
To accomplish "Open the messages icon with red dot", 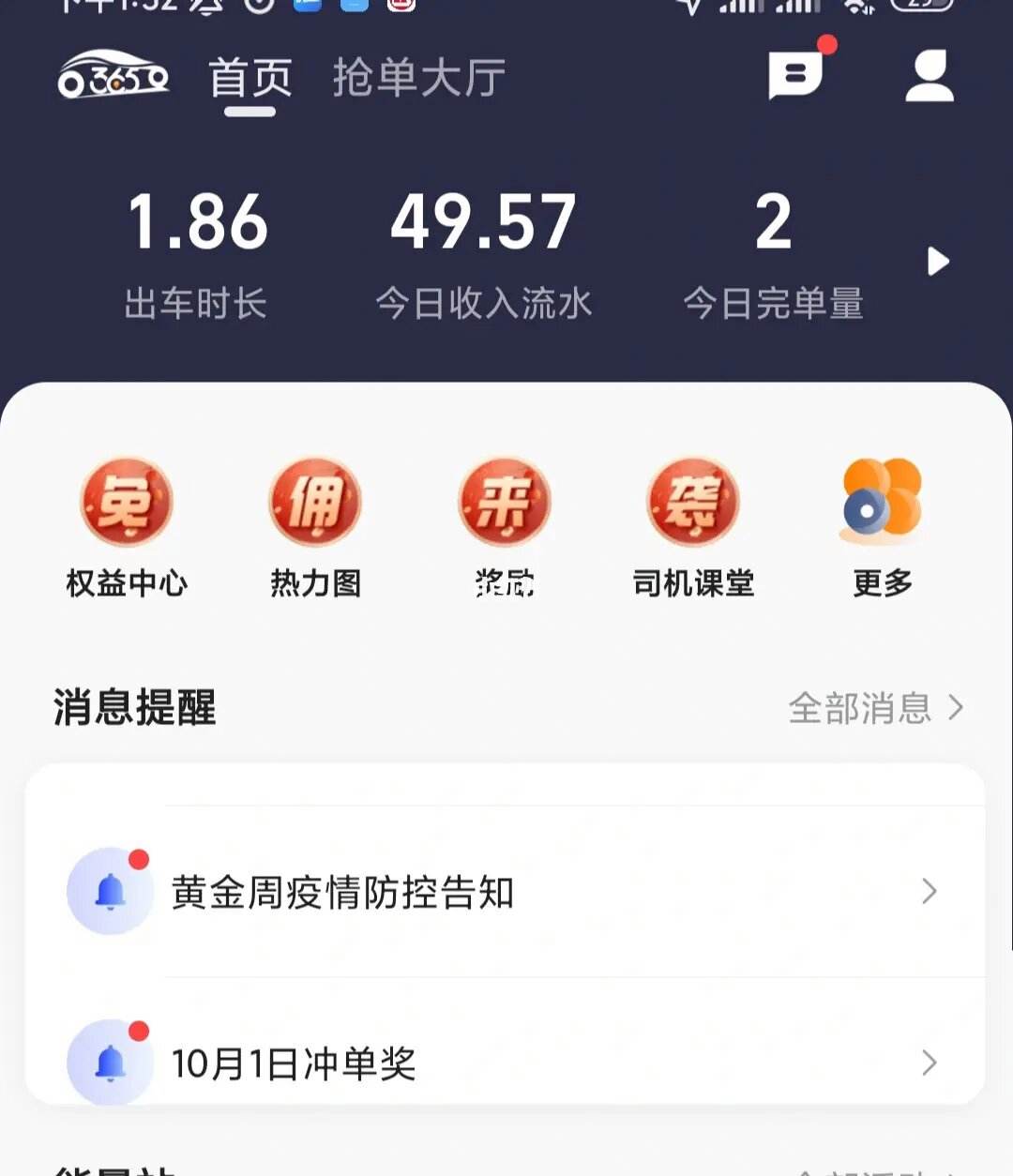I will click(x=795, y=75).
